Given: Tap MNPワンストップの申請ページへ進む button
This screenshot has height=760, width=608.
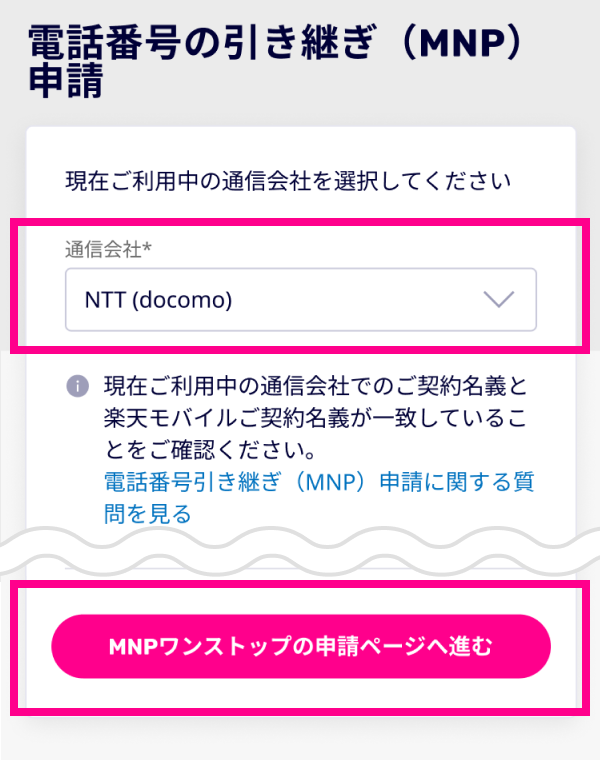Looking at the screenshot, I should click(x=301, y=647).
